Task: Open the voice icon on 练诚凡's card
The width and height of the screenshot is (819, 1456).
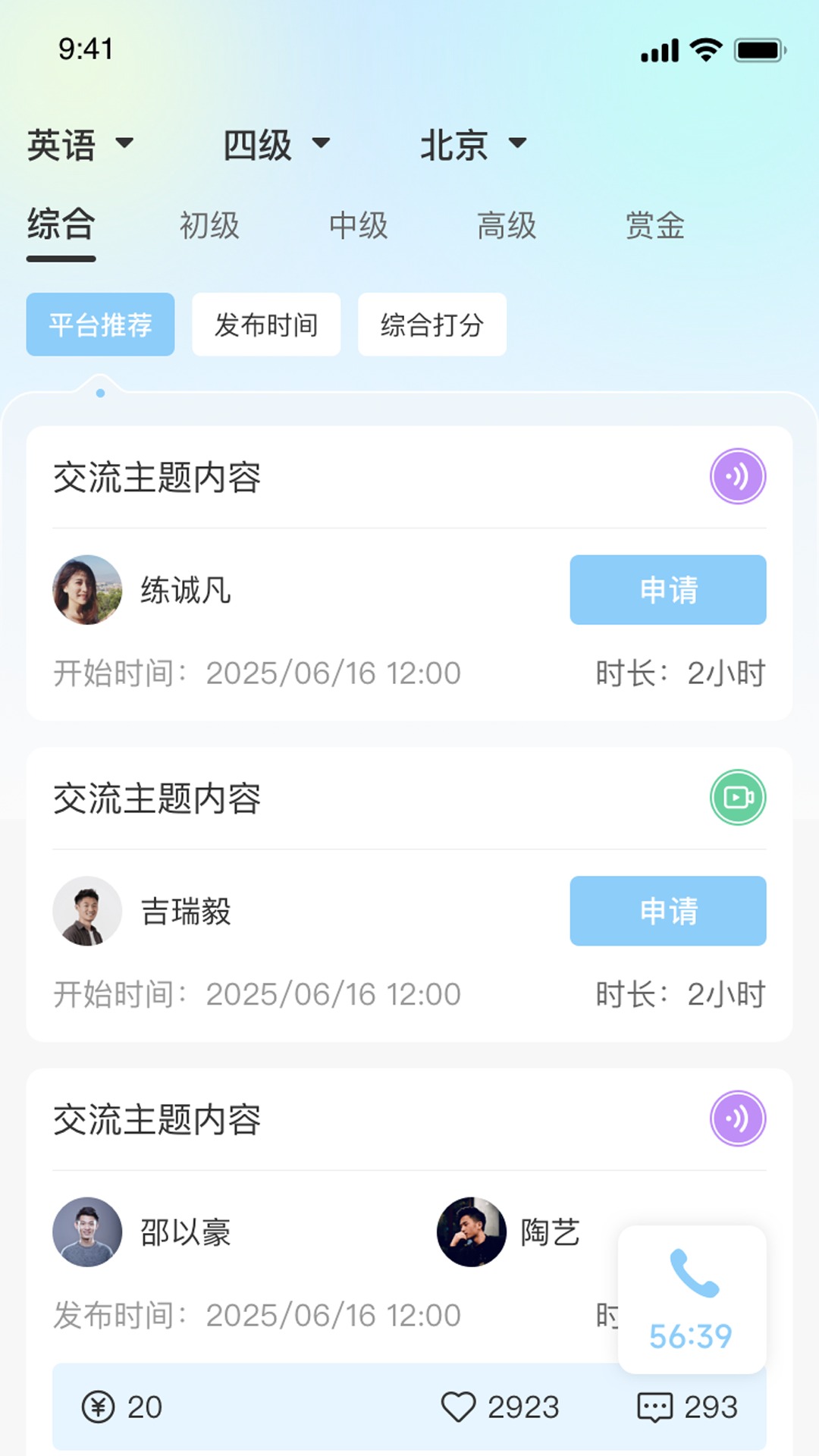Action: tap(738, 476)
